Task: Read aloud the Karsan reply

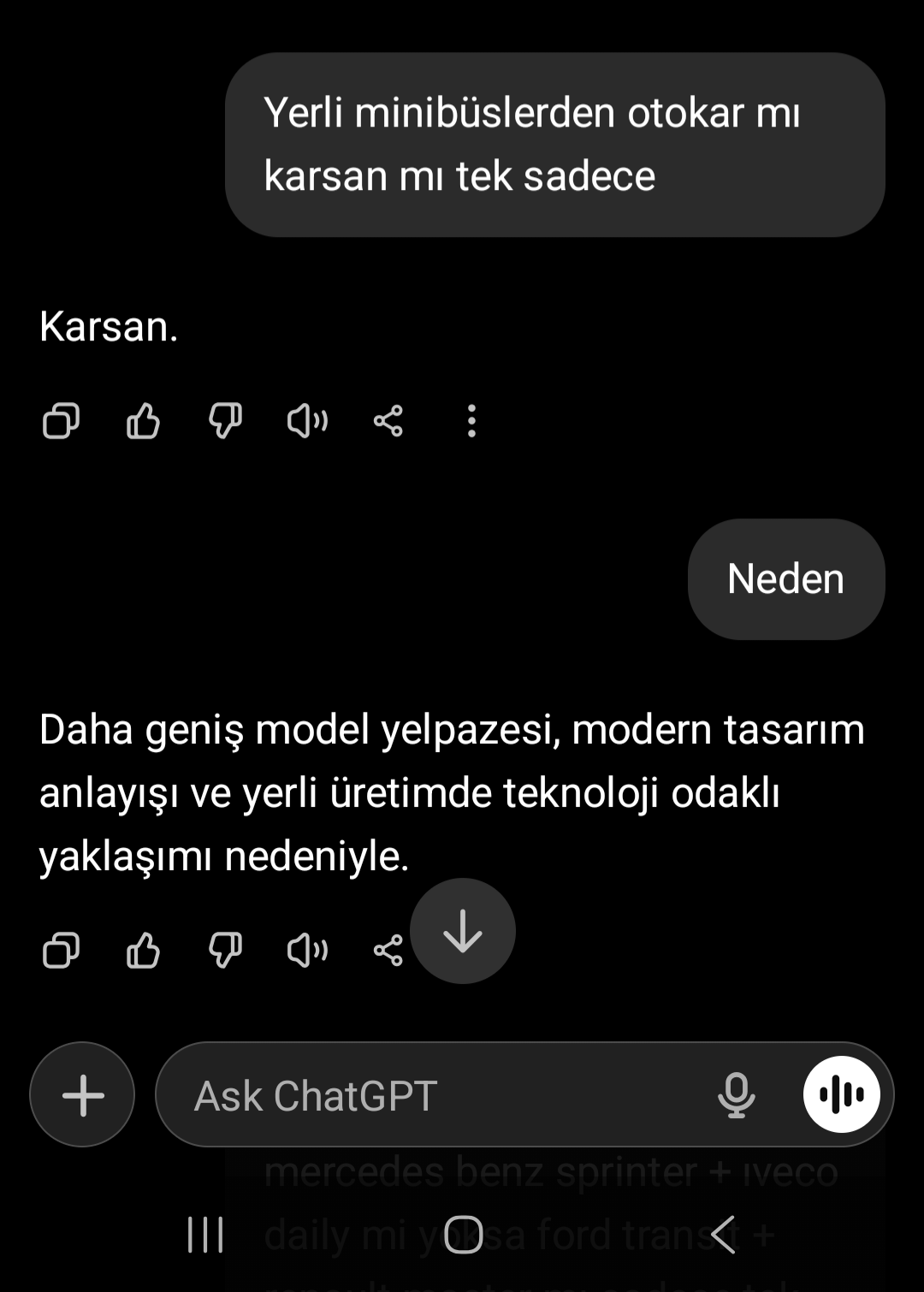Action: (x=305, y=420)
